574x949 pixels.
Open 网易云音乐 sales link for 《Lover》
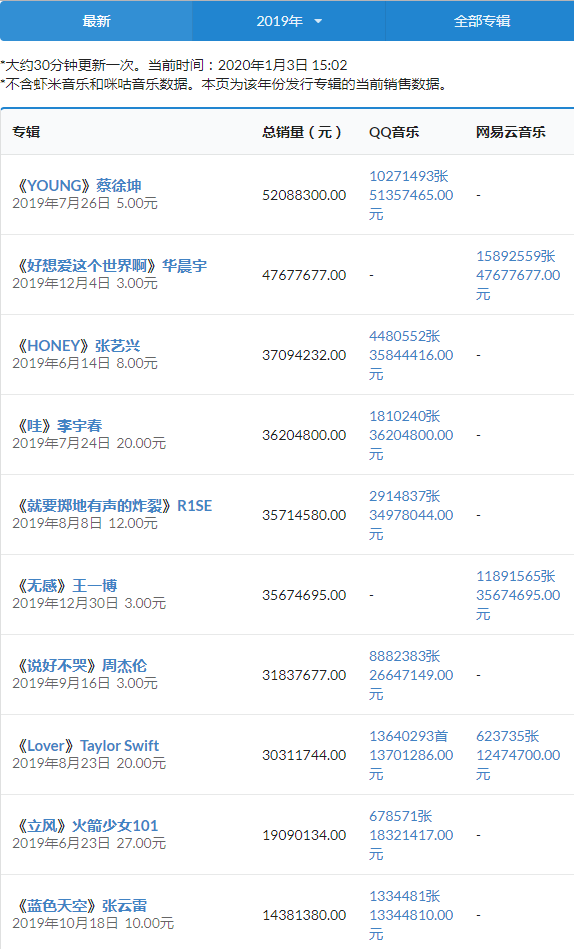pos(518,755)
